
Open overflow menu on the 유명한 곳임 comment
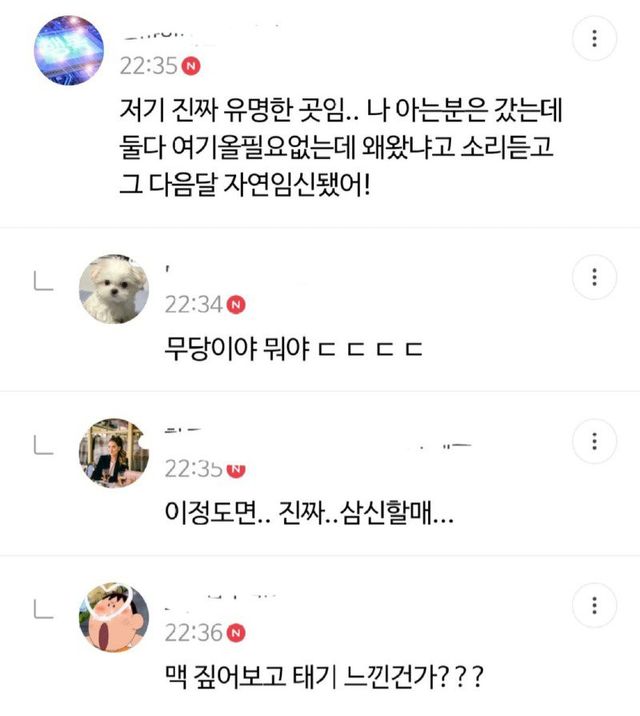595,38
